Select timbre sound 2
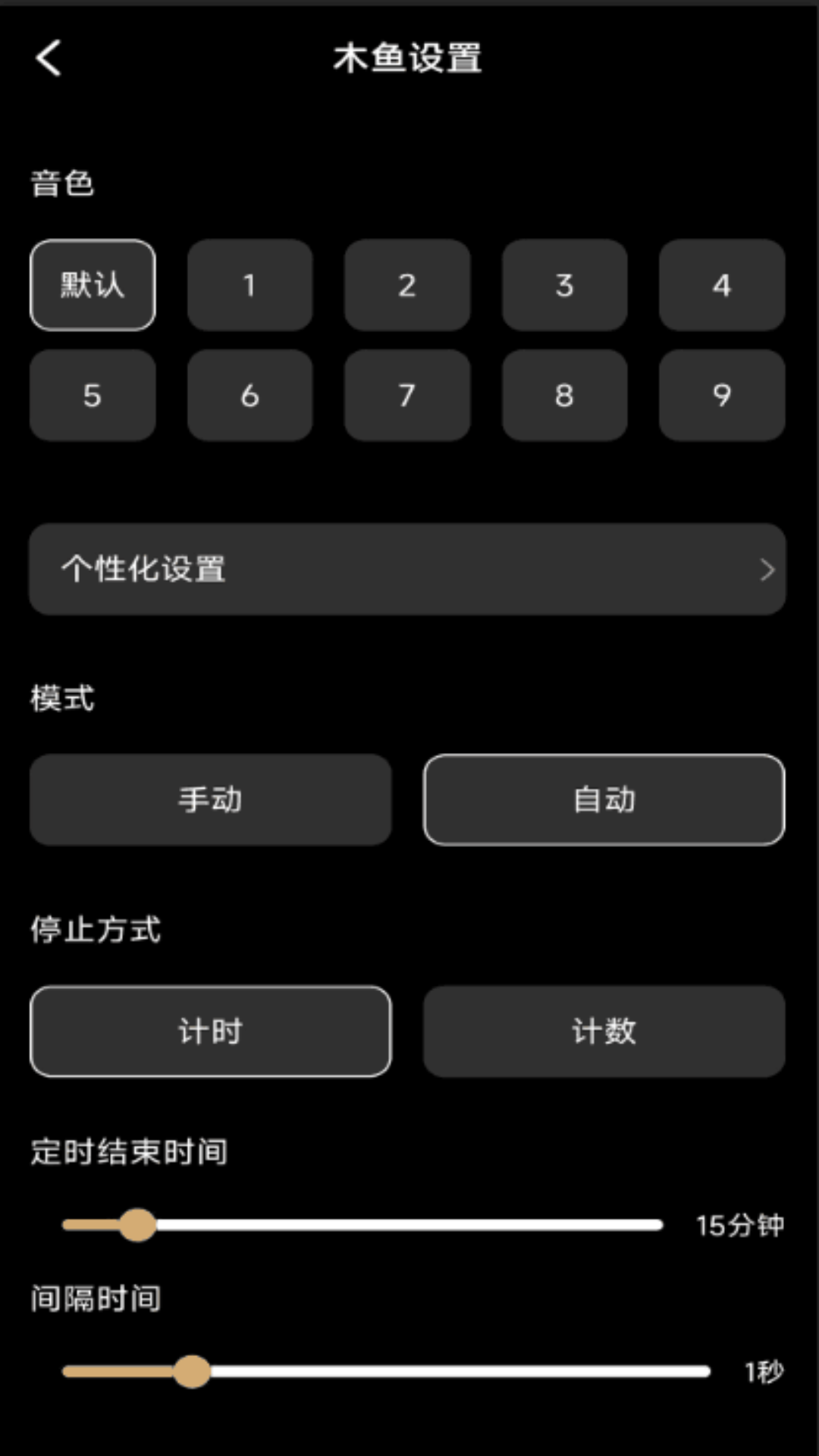Viewport: 819px width, 1456px height. click(407, 285)
